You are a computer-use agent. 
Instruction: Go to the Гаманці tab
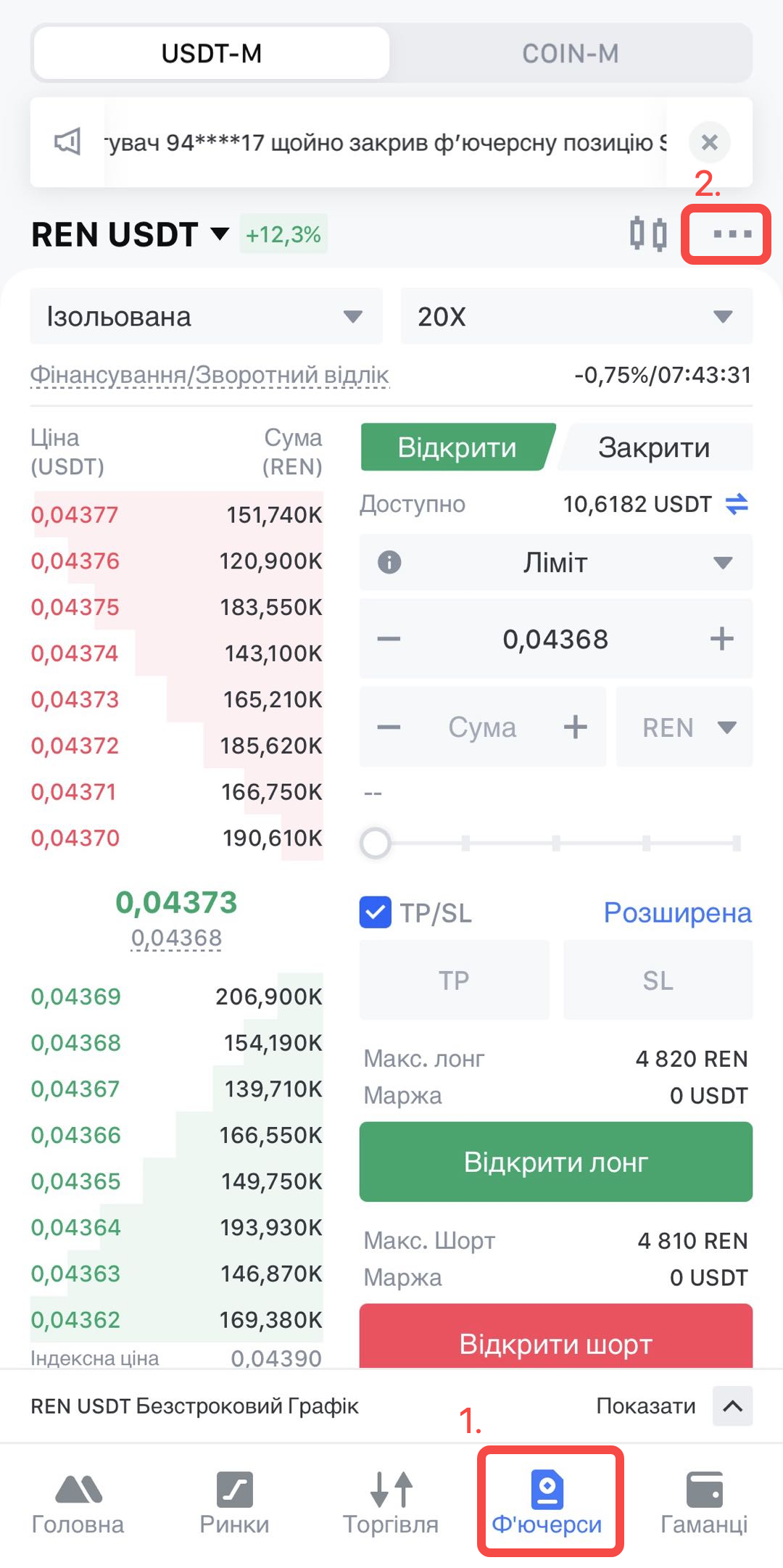click(x=703, y=1503)
